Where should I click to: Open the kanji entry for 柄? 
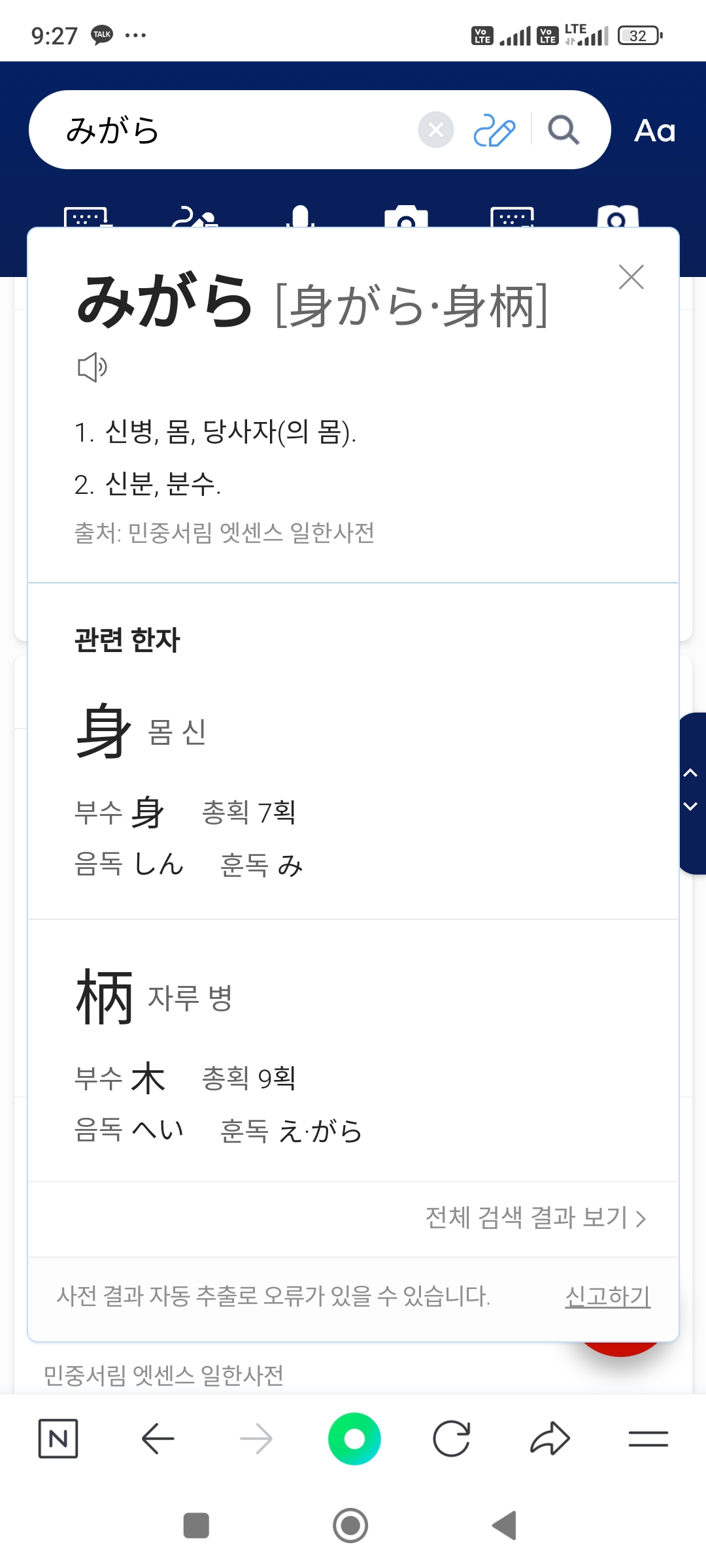pos(105,998)
